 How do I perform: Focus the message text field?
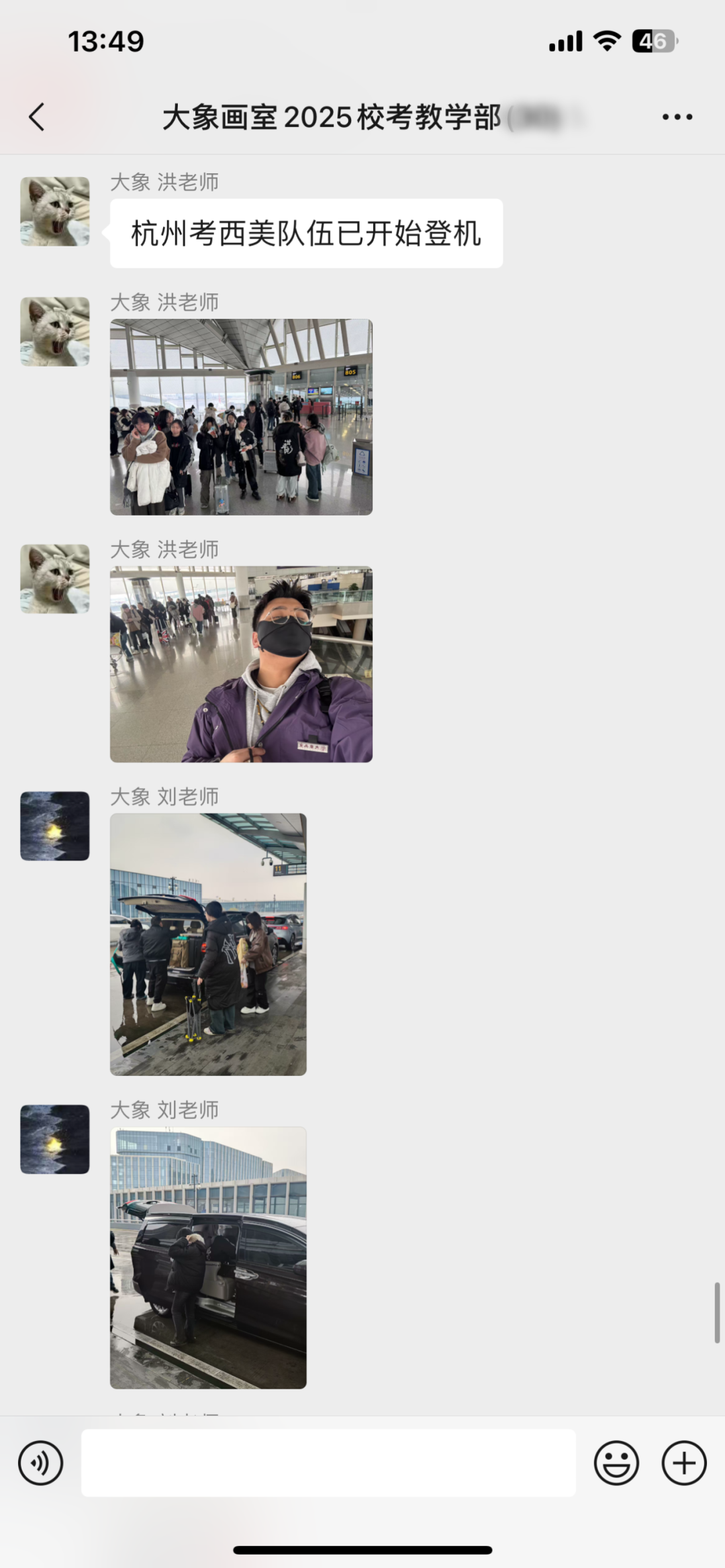tap(328, 1463)
